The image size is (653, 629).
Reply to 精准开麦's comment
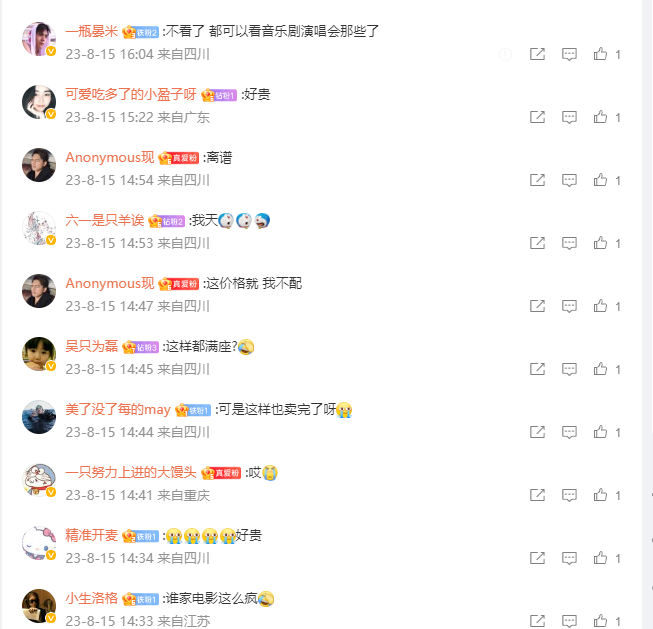coord(569,558)
